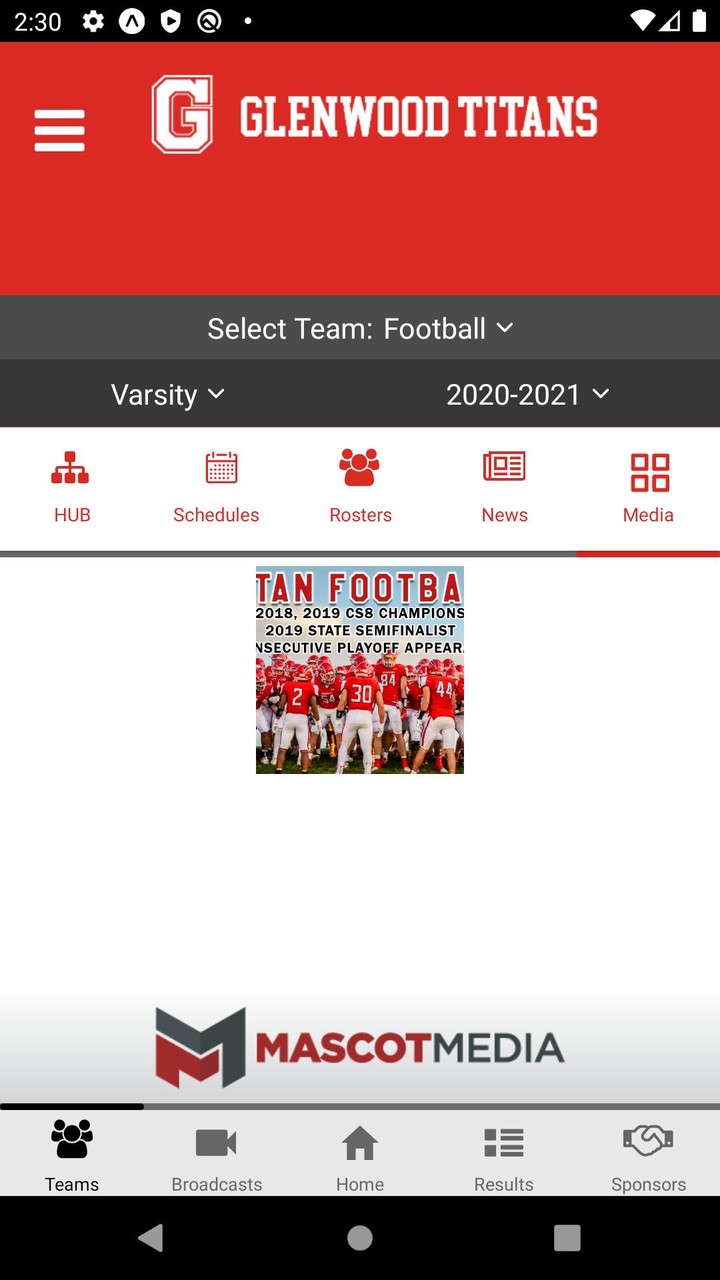Open the Select Team Football dropdown

pos(360,327)
